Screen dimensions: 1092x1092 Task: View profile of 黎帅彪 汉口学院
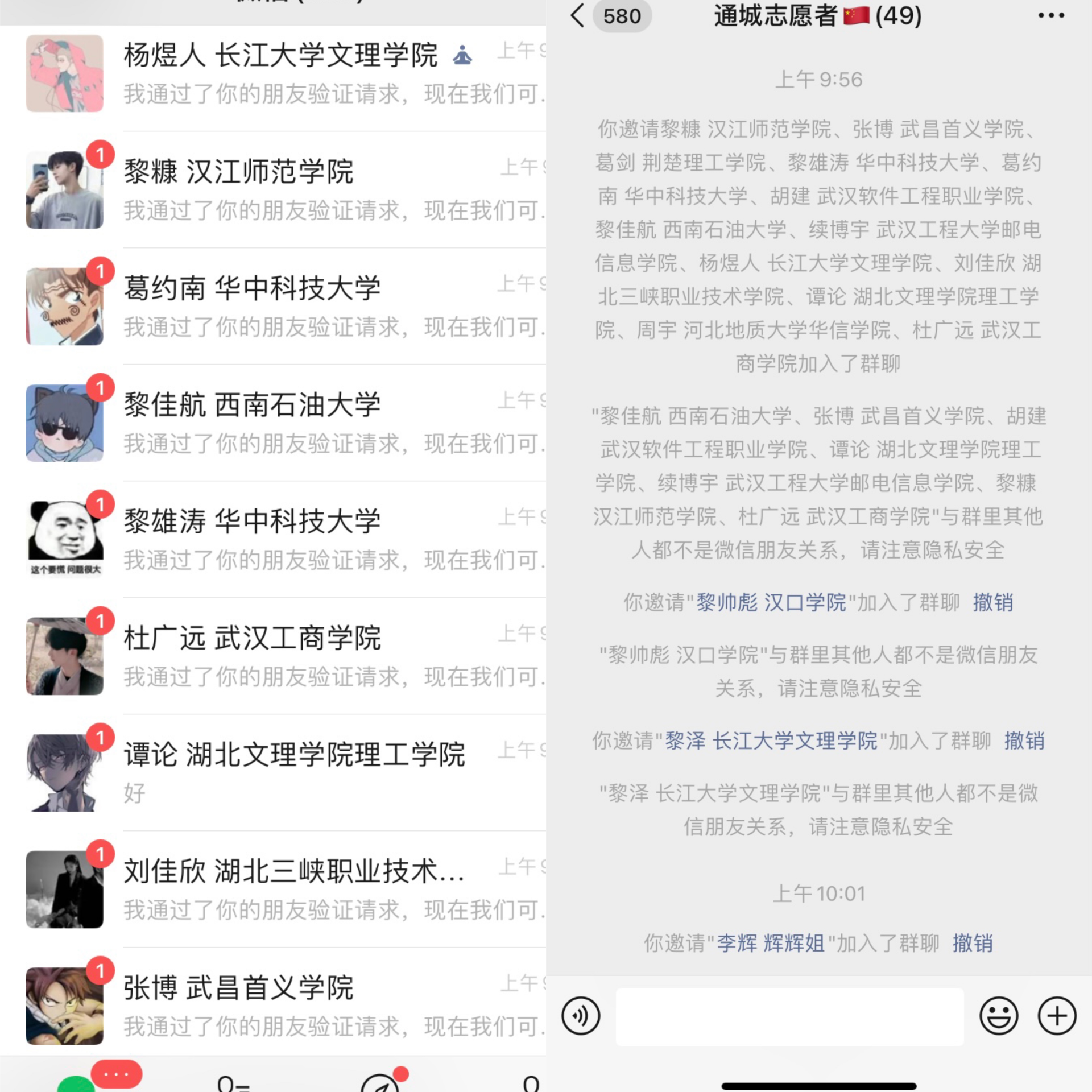pyautogui.click(x=771, y=602)
